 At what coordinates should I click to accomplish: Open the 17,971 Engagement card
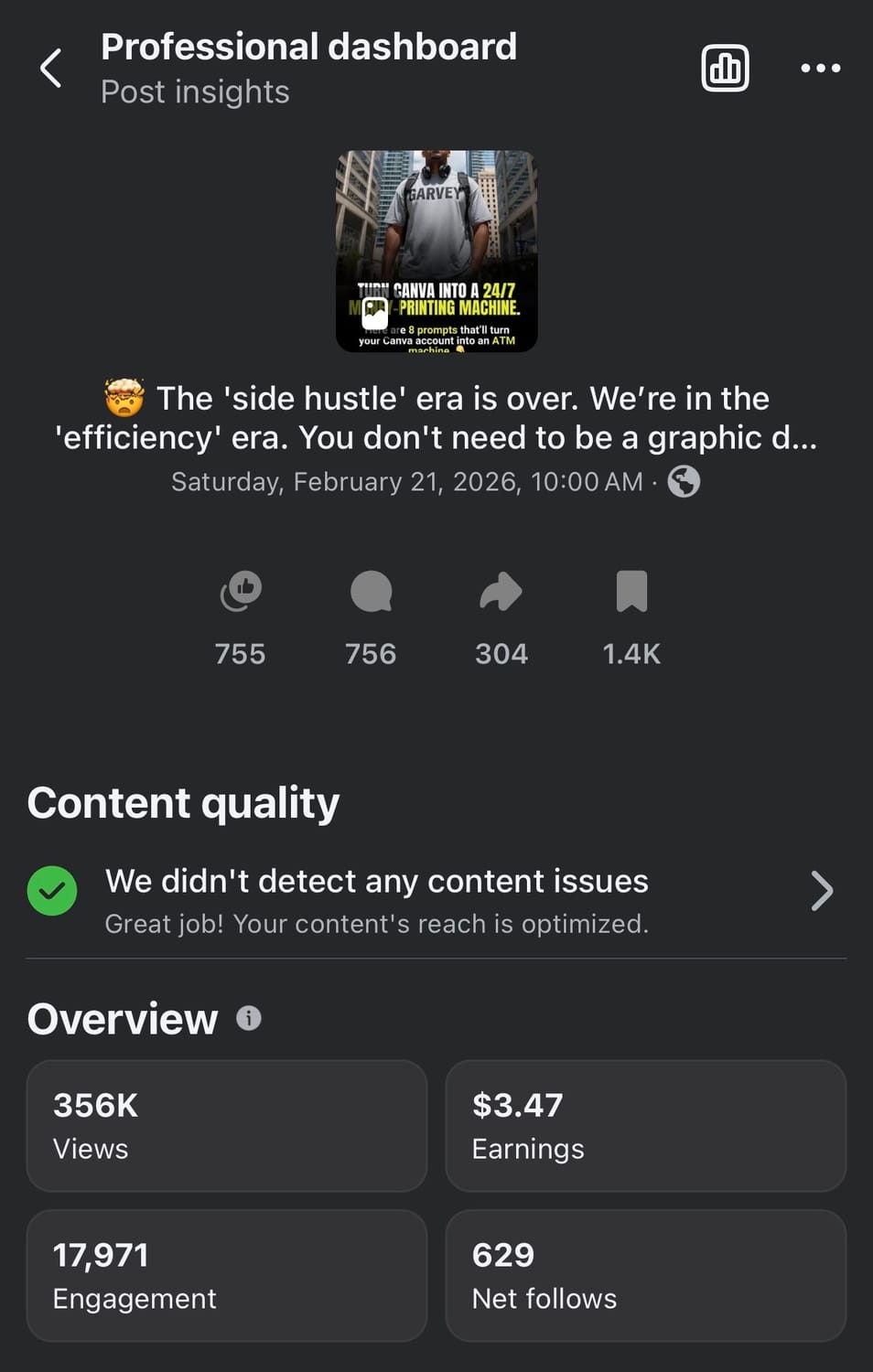pos(226,1275)
